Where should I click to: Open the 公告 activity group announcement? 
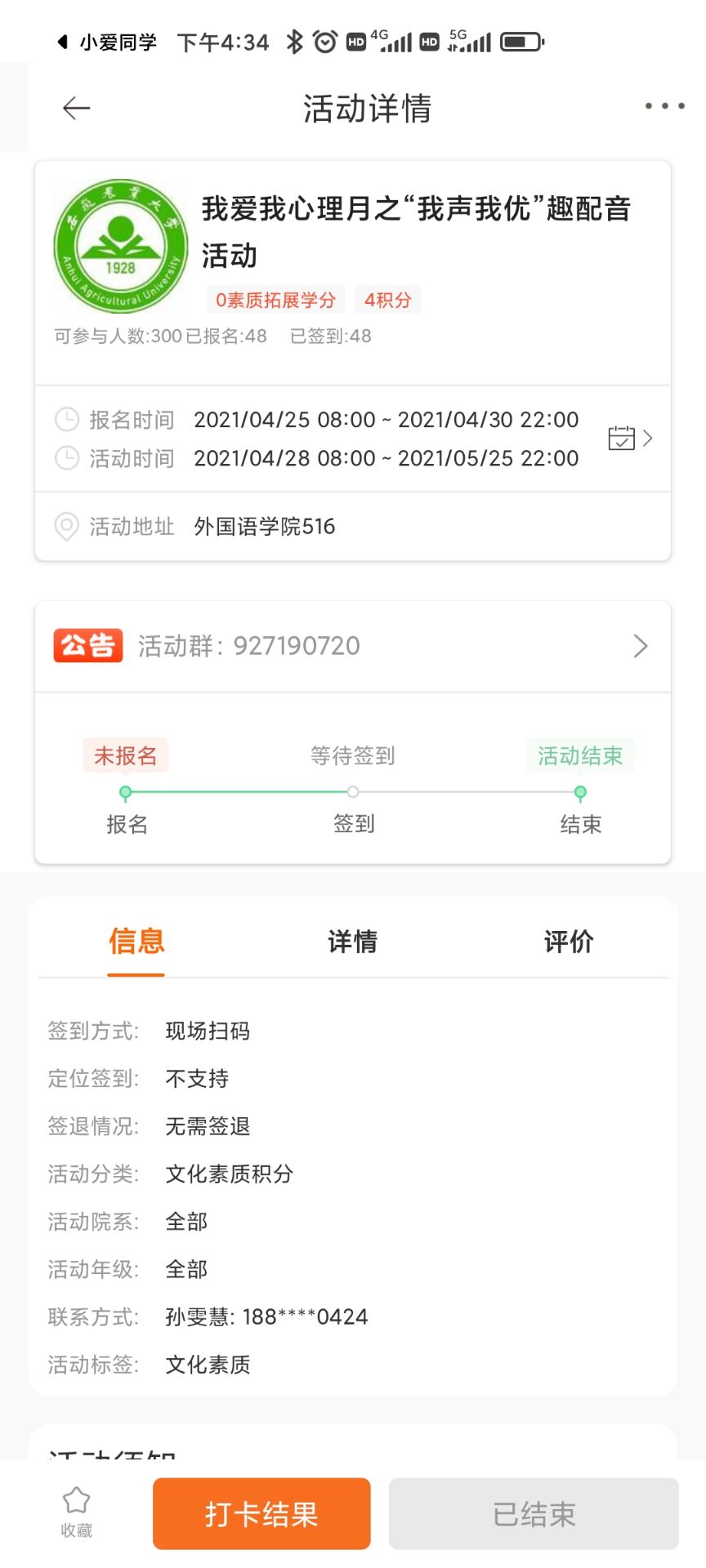353,646
